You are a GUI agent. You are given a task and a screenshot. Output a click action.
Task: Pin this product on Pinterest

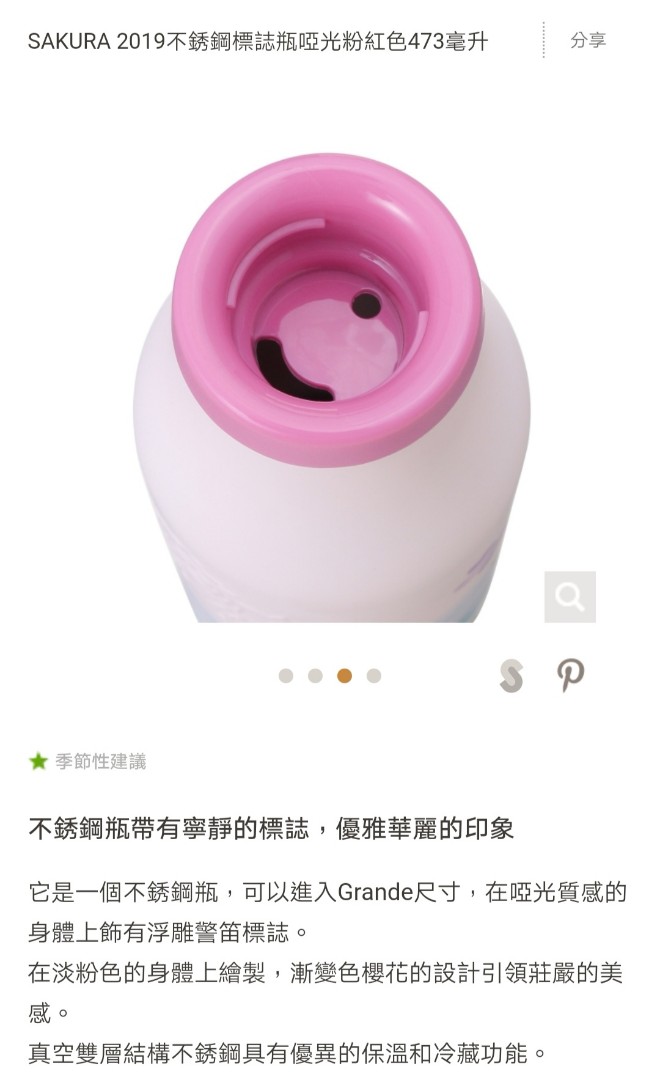pyautogui.click(x=571, y=675)
